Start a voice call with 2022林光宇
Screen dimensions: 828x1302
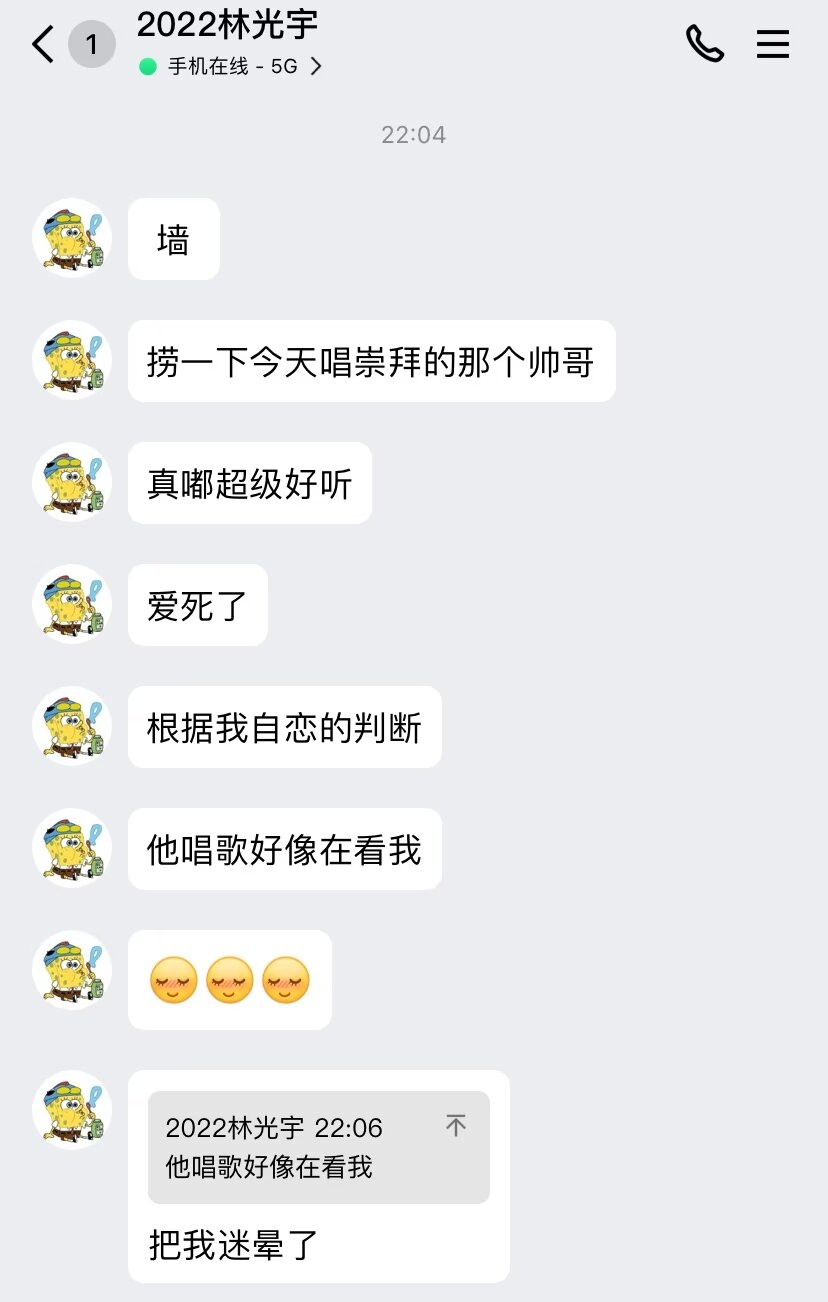click(x=704, y=44)
